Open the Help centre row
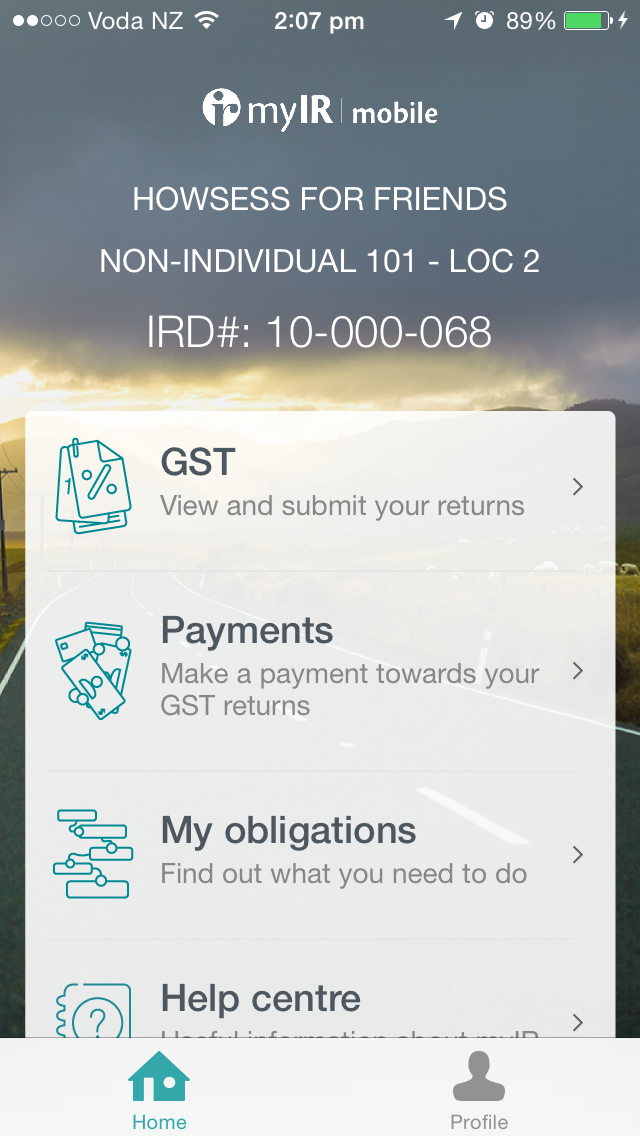Screen dimensions: 640x1136 point(320,989)
